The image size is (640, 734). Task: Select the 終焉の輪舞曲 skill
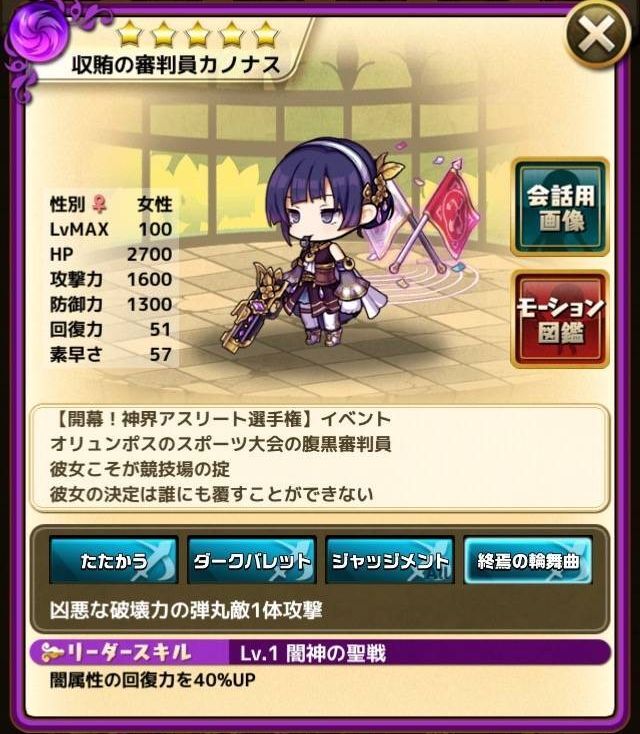[527, 560]
